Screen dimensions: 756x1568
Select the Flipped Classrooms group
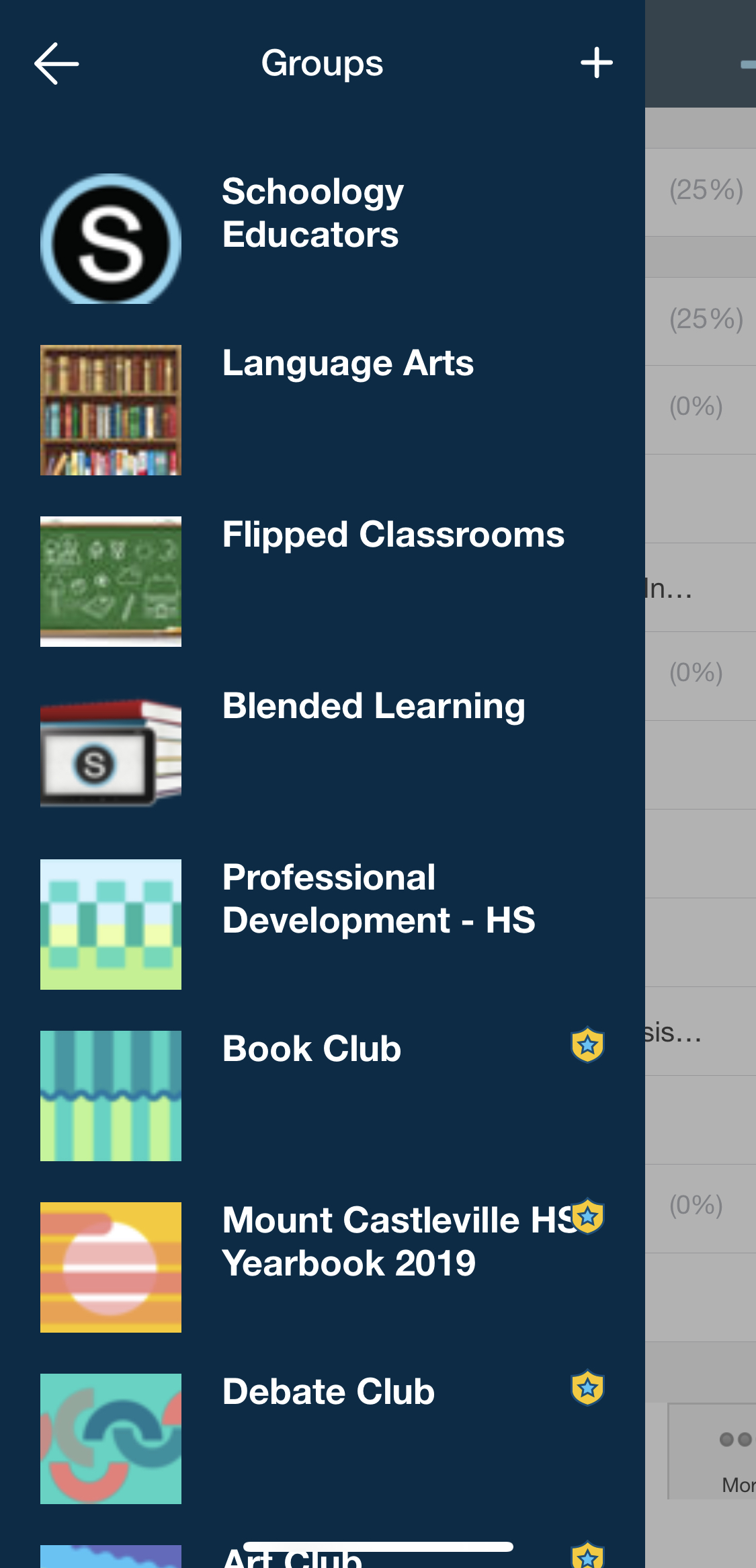[392, 535]
